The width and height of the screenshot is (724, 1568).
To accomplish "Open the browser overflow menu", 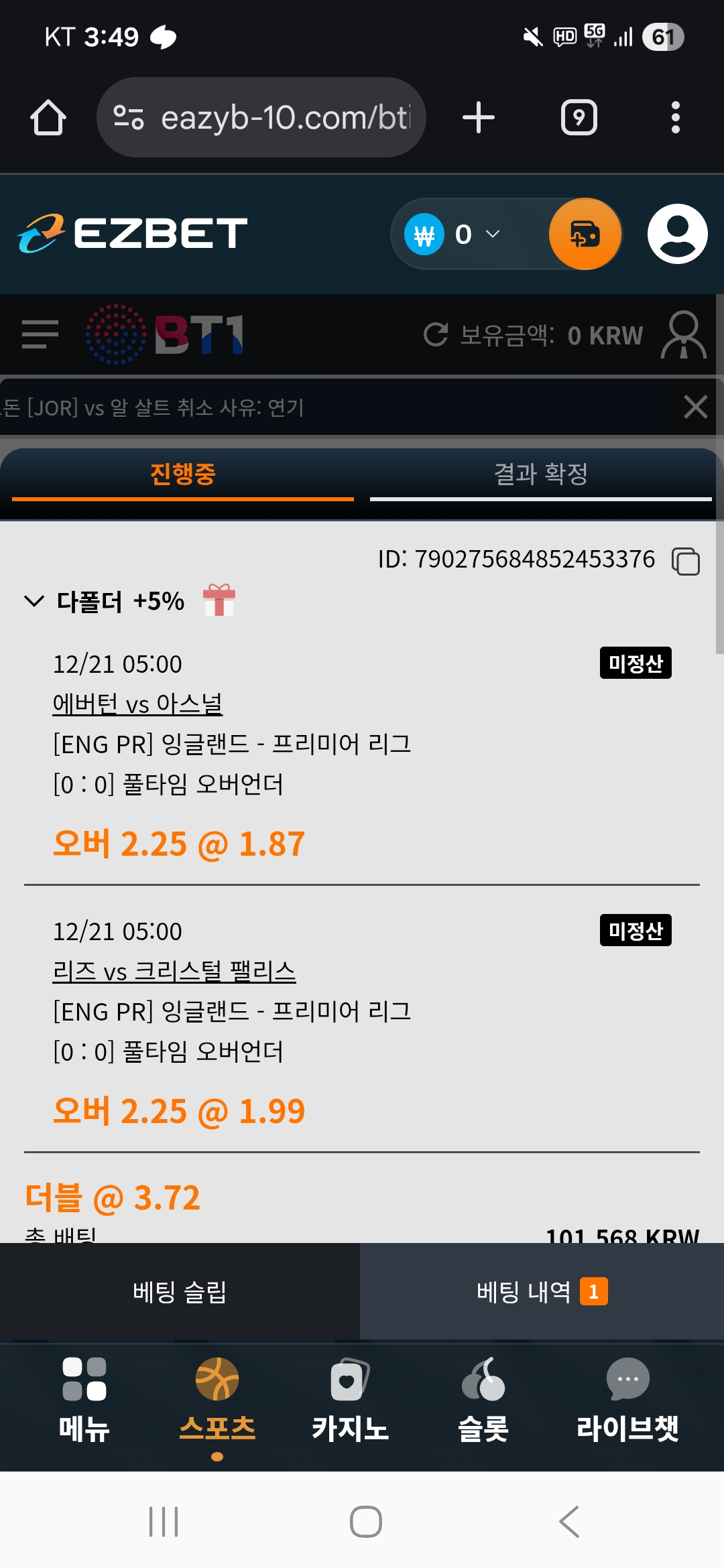I will pyautogui.click(x=675, y=118).
